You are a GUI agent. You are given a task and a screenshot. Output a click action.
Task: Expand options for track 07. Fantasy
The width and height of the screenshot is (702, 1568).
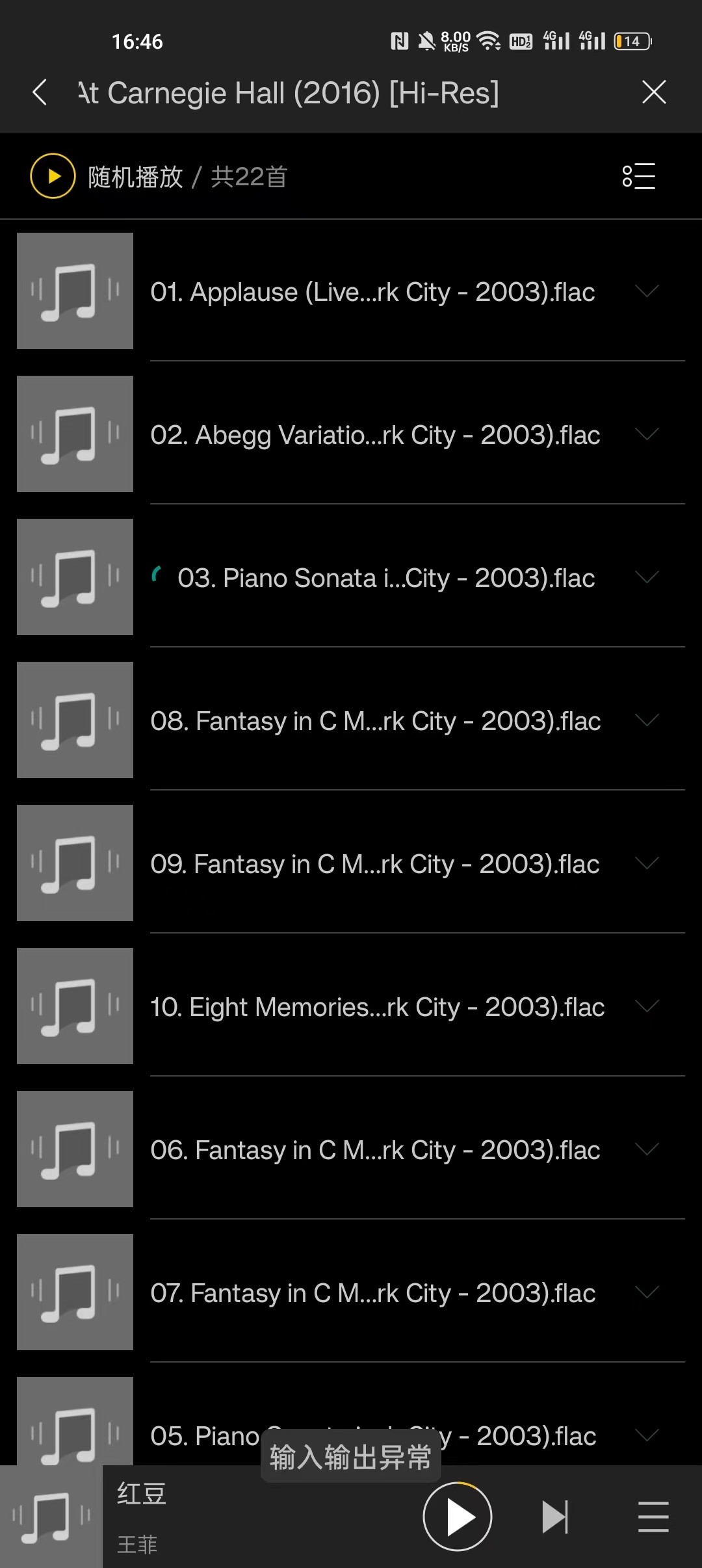point(647,1292)
